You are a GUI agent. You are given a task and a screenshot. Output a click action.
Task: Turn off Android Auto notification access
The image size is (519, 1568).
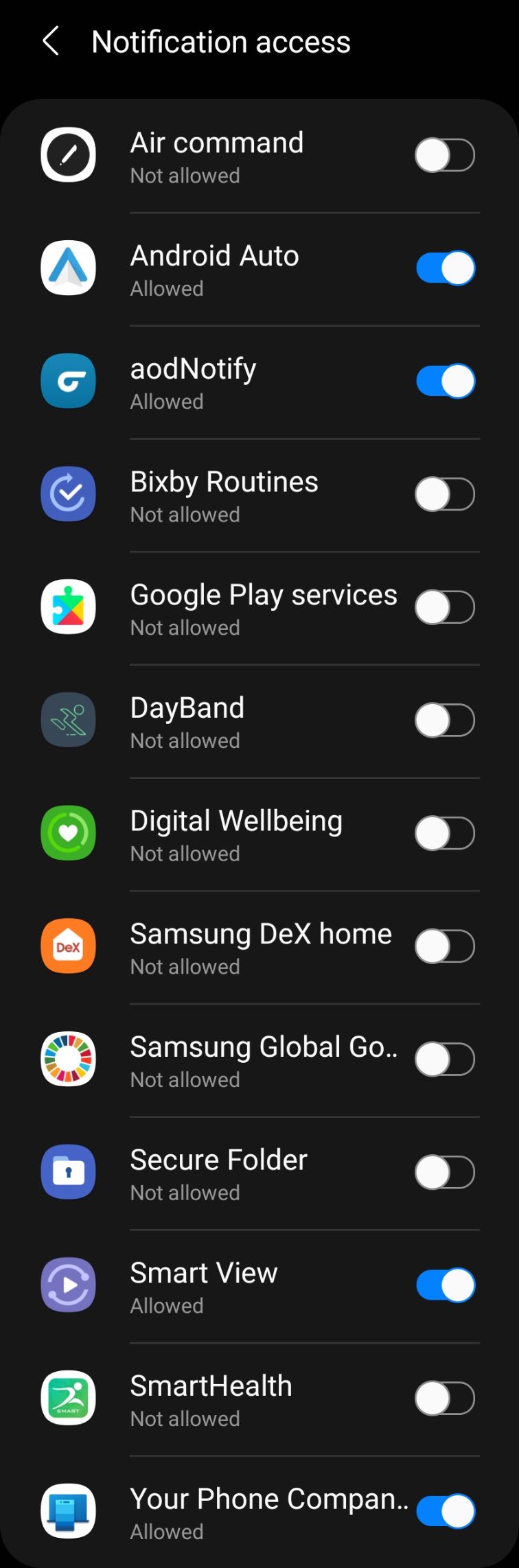pos(445,268)
